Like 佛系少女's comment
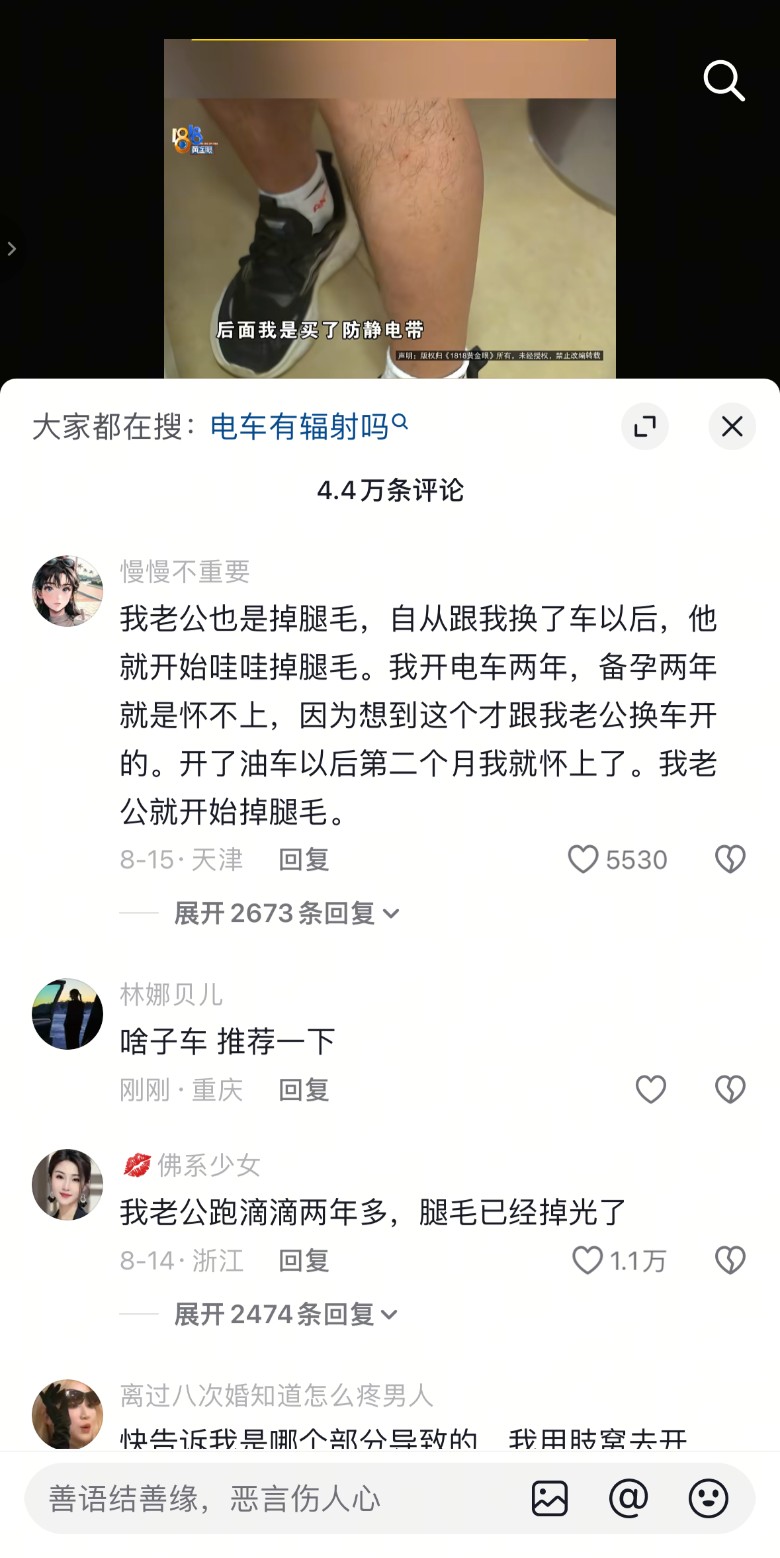This screenshot has height=1558, width=780. [588, 1261]
